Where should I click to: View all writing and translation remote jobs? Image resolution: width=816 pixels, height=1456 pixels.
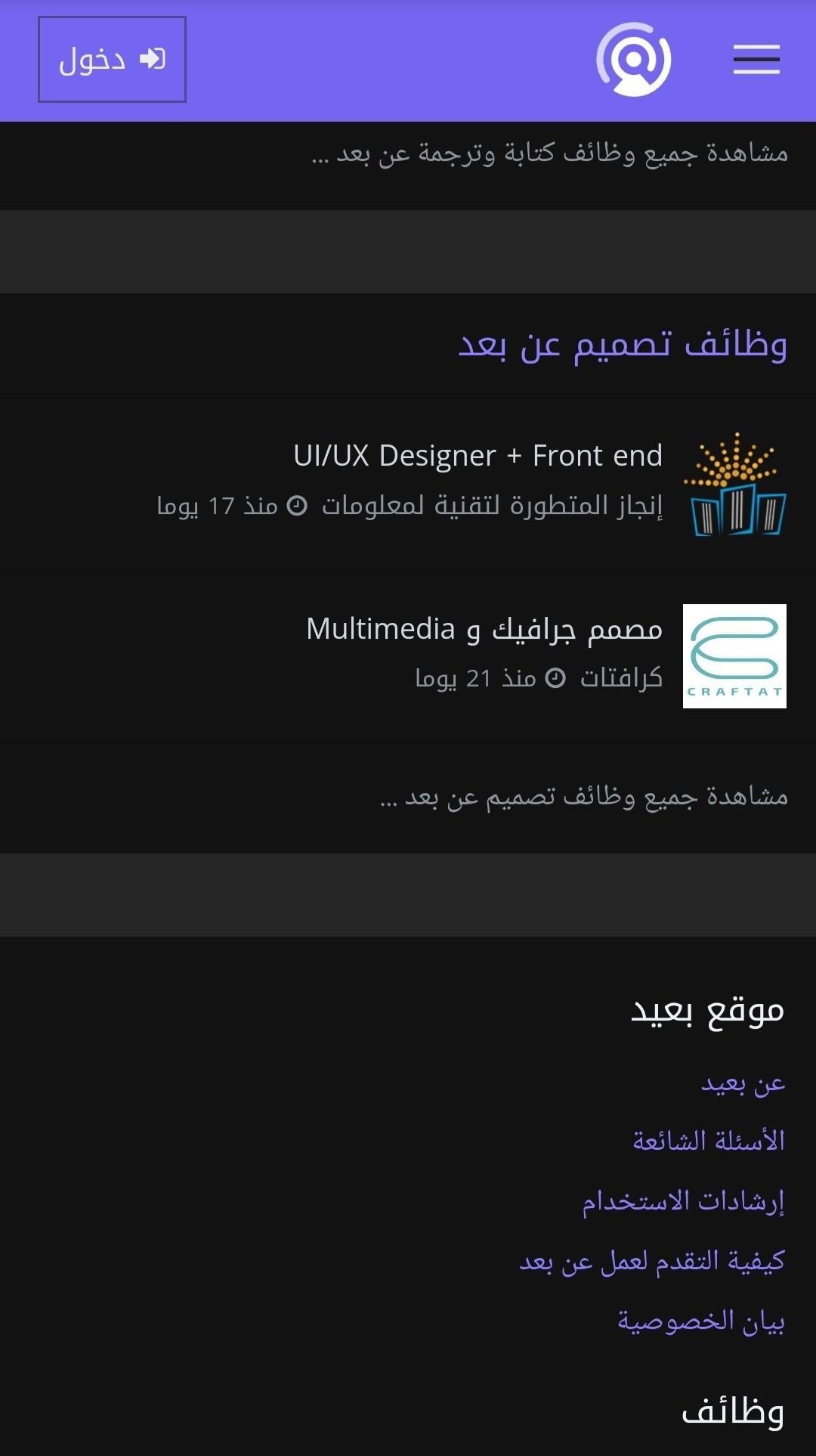tap(550, 153)
